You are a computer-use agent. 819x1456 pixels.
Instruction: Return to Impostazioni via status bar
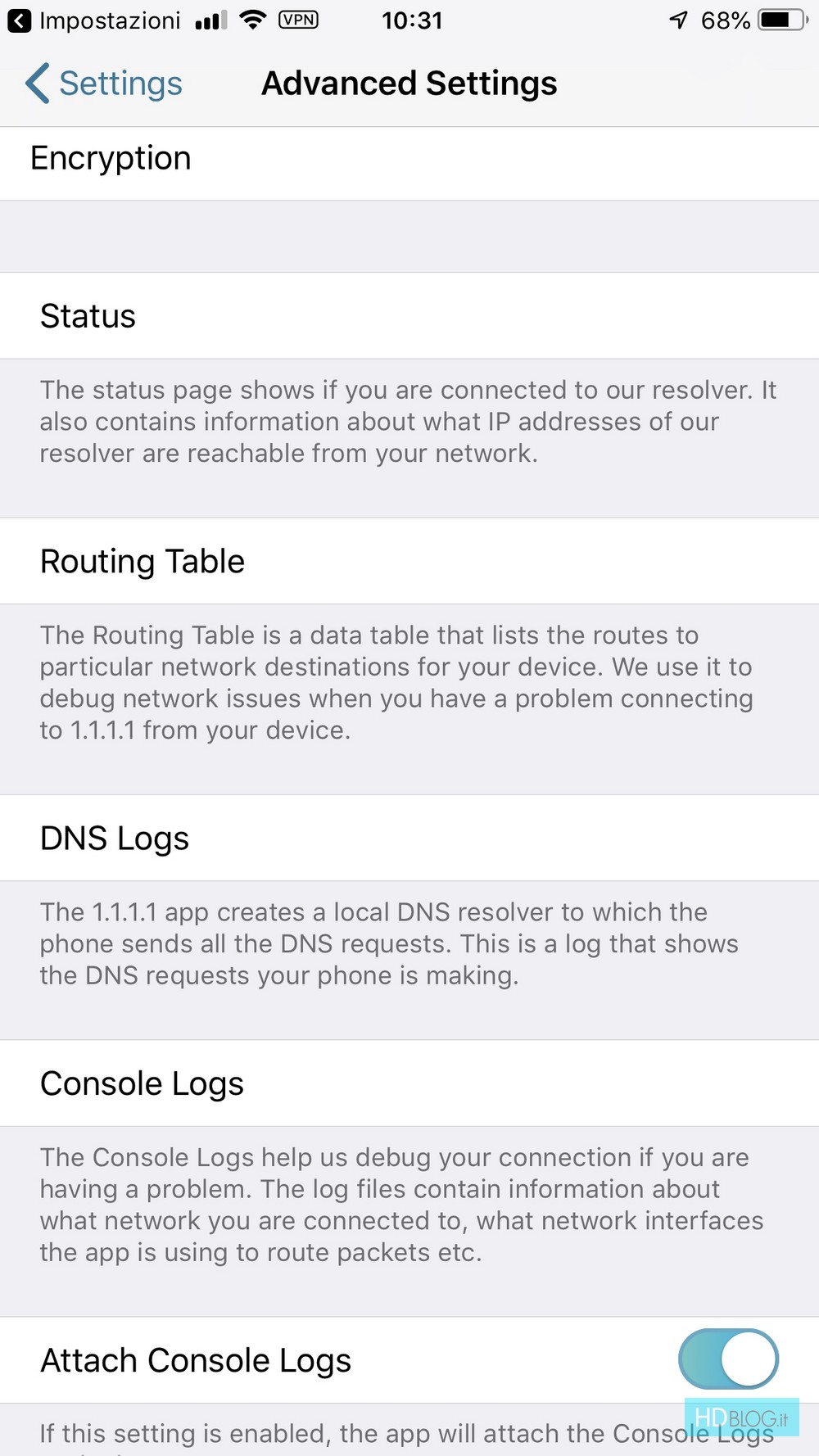point(94,20)
